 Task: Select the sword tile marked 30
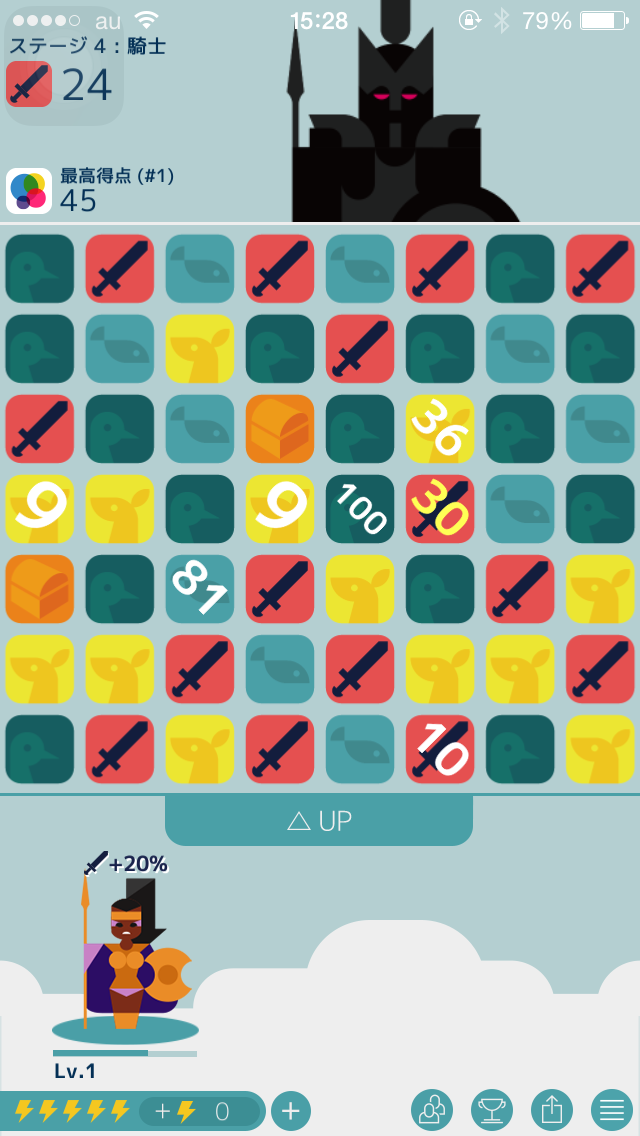click(x=440, y=508)
